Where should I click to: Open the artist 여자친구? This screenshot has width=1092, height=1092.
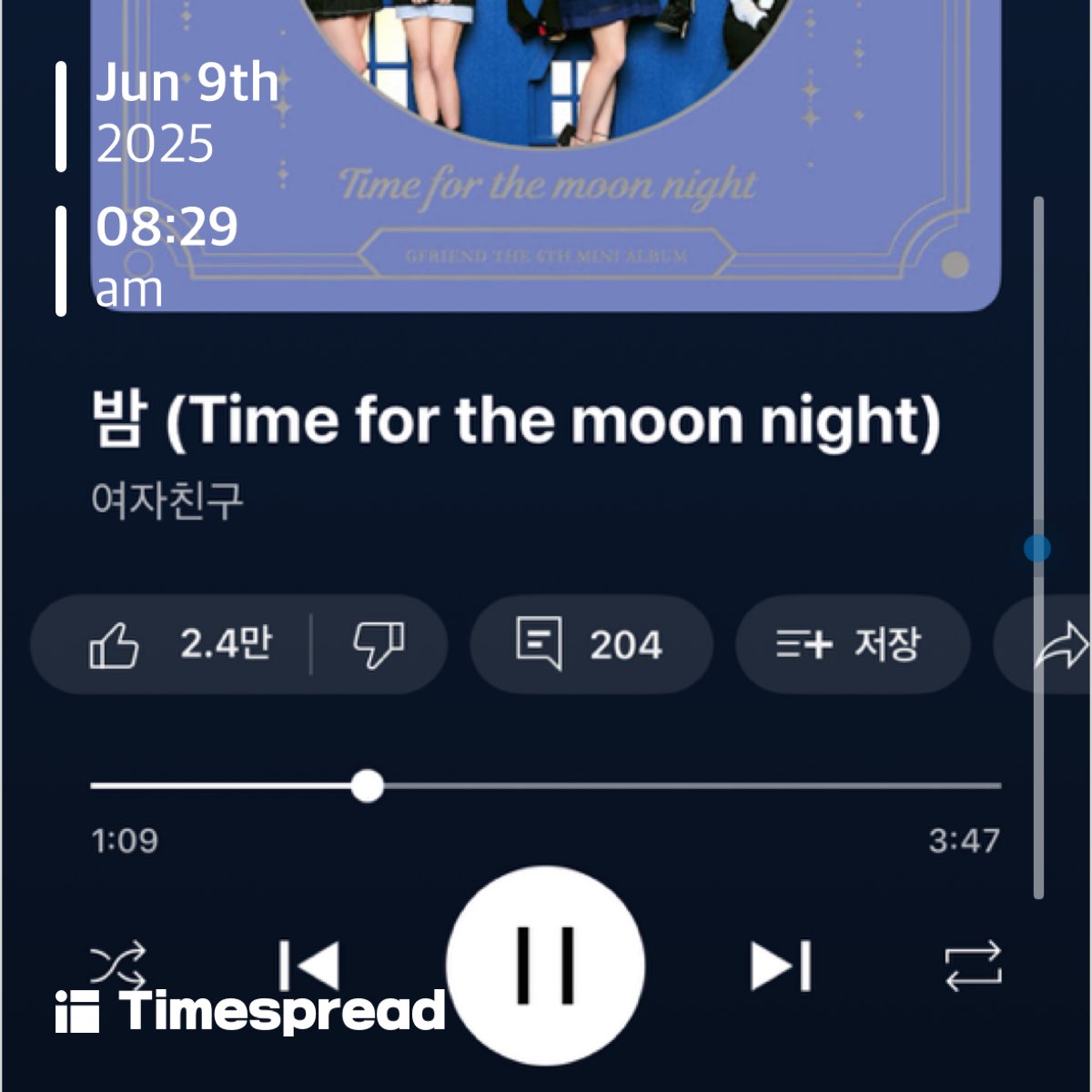point(167,500)
